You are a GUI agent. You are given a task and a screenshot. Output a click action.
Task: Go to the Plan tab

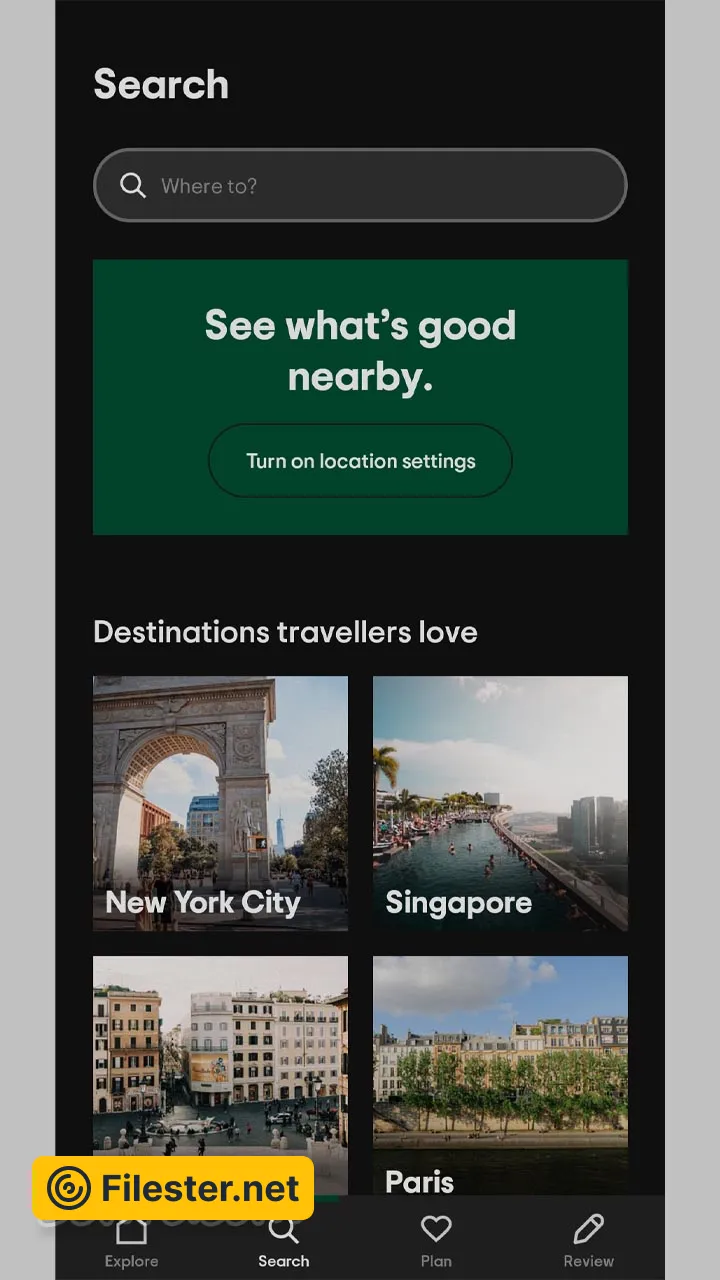436,1240
